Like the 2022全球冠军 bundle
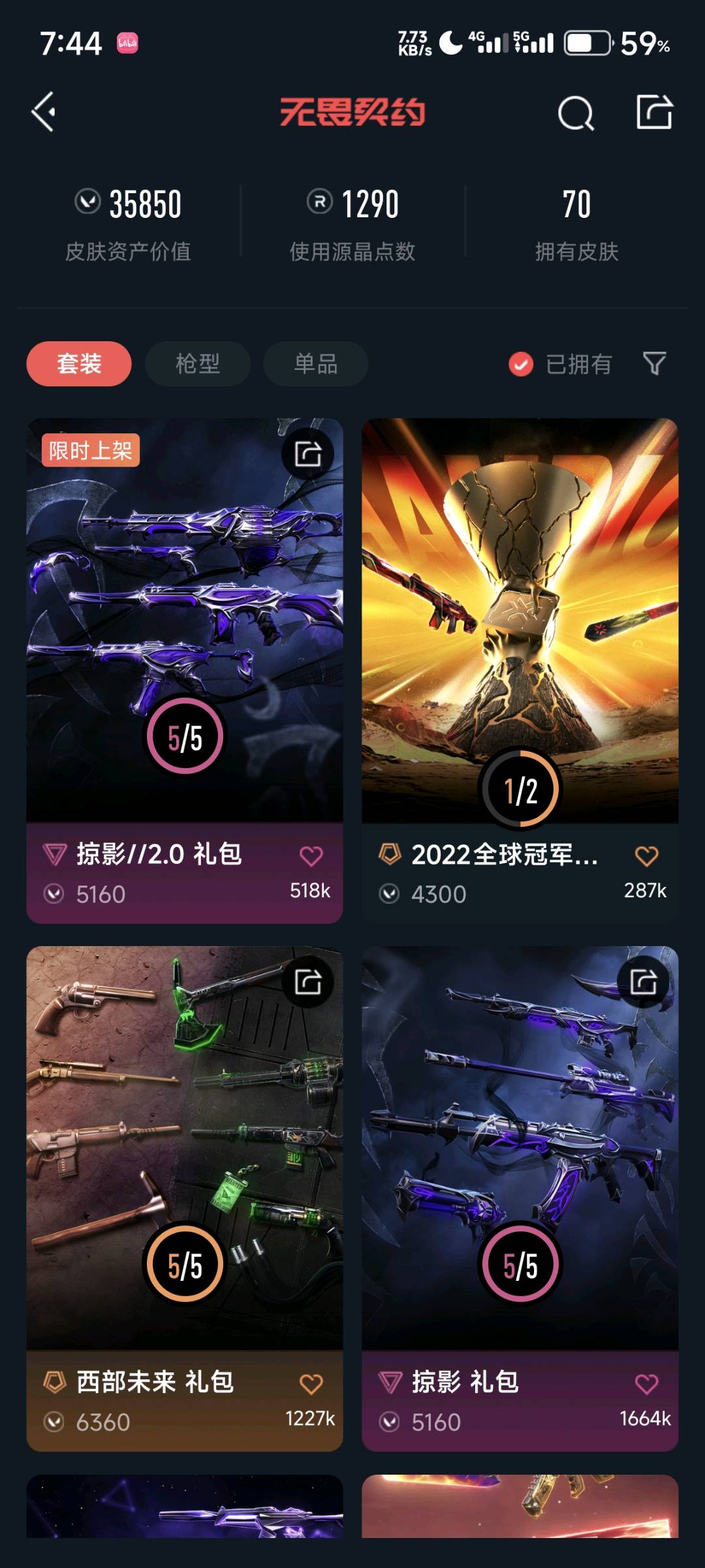705x1568 pixels. point(646,855)
